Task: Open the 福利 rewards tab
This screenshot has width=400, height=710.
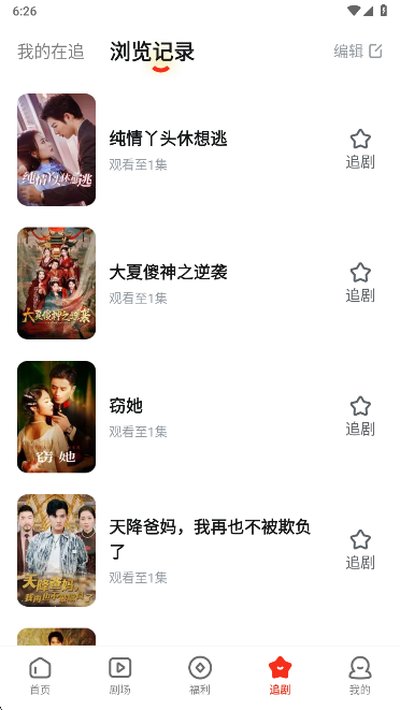Action: [200, 676]
